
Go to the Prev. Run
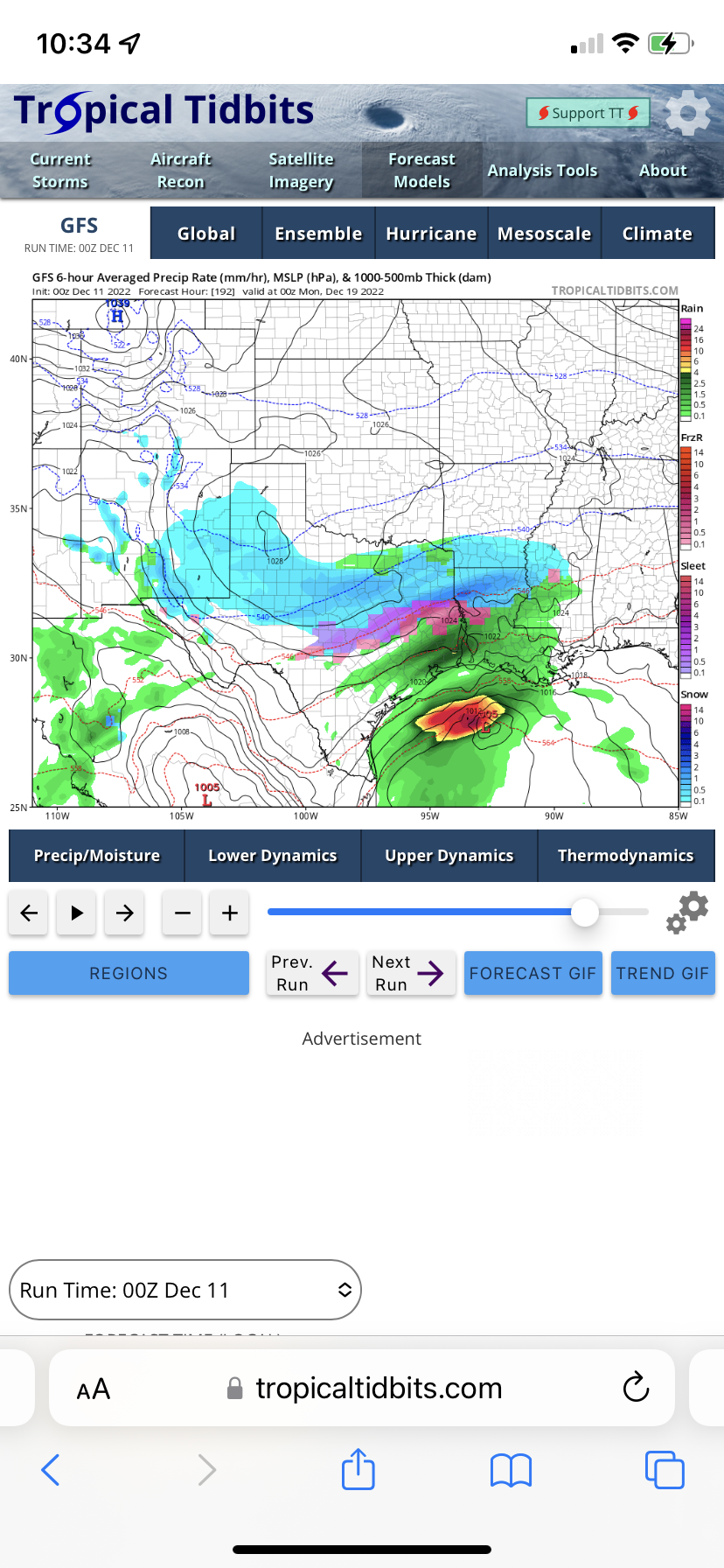pyautogui.click(x=312, y=973)
